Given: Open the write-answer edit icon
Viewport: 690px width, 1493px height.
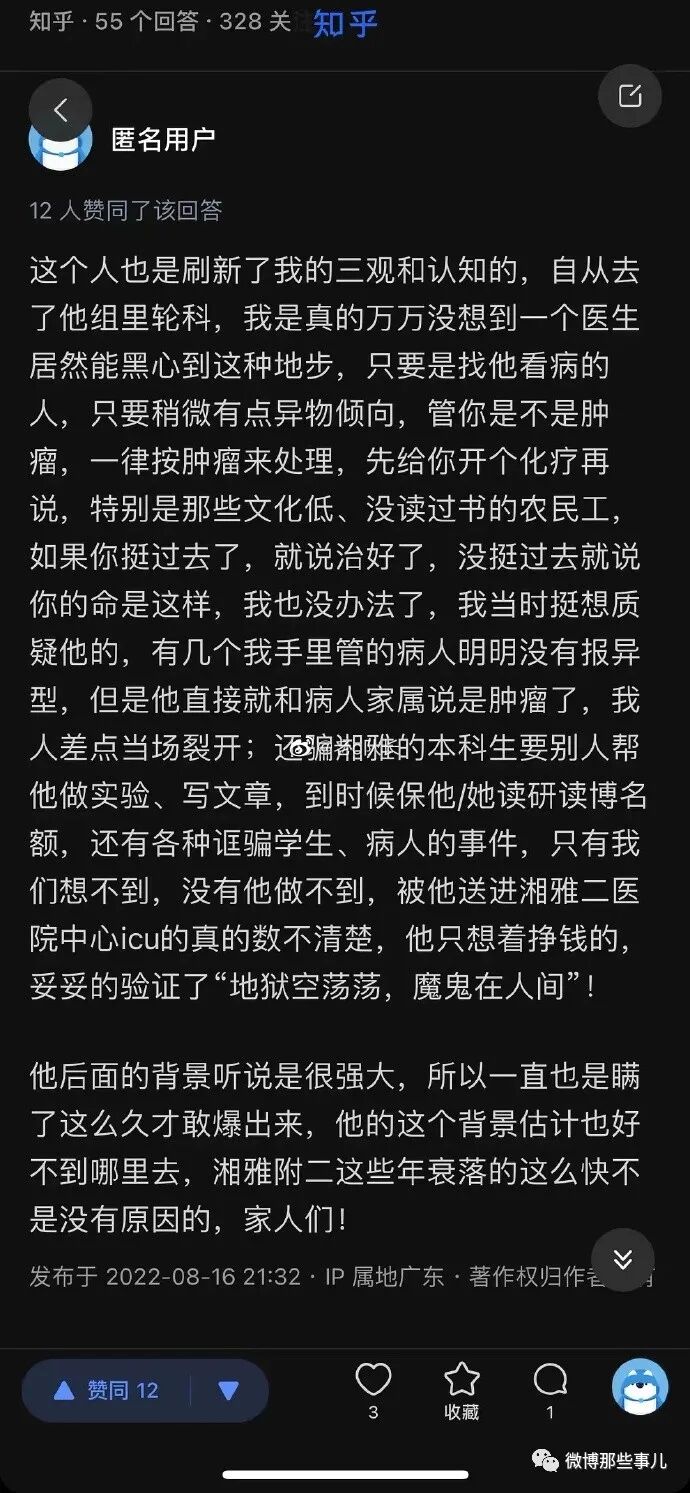Looking at the screenshot, I should [630, 95].
